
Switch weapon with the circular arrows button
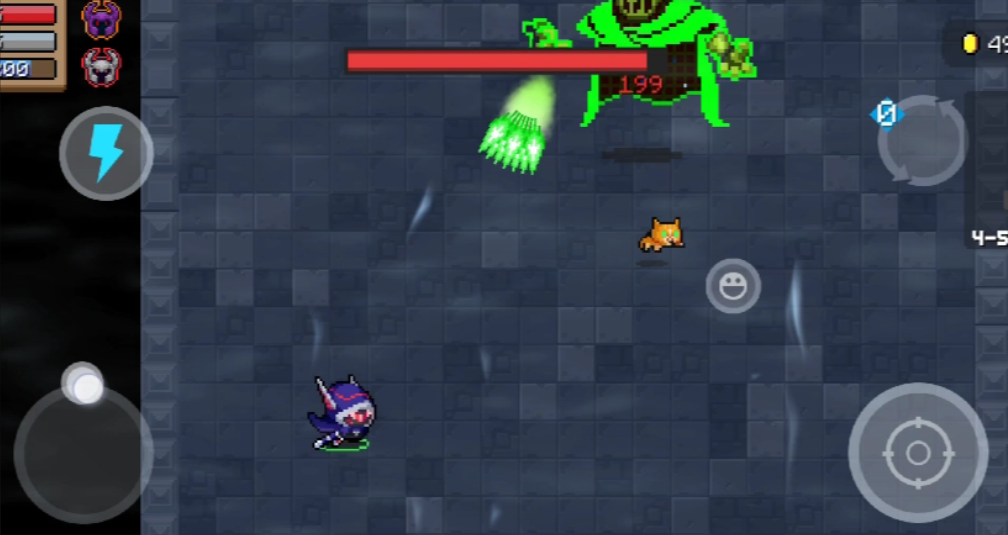(x=922, y=141)
